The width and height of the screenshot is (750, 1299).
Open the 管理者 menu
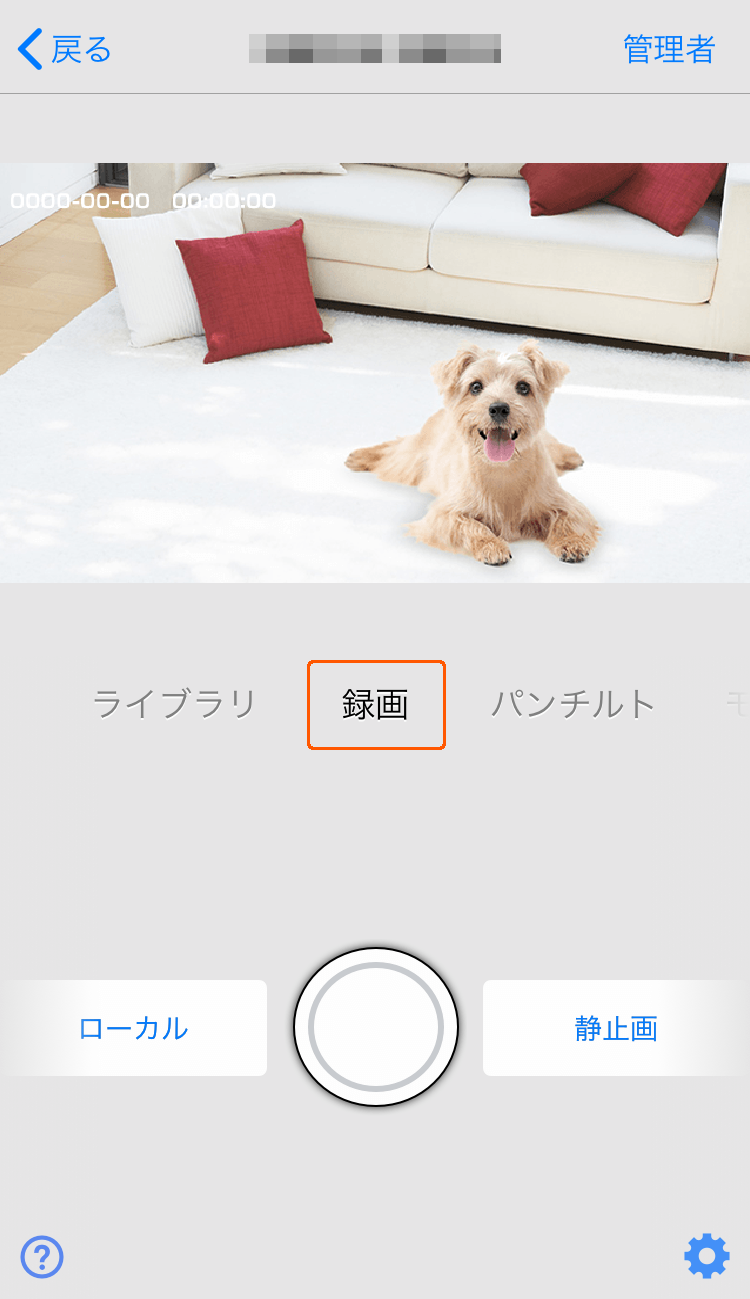tap(669, 49)
